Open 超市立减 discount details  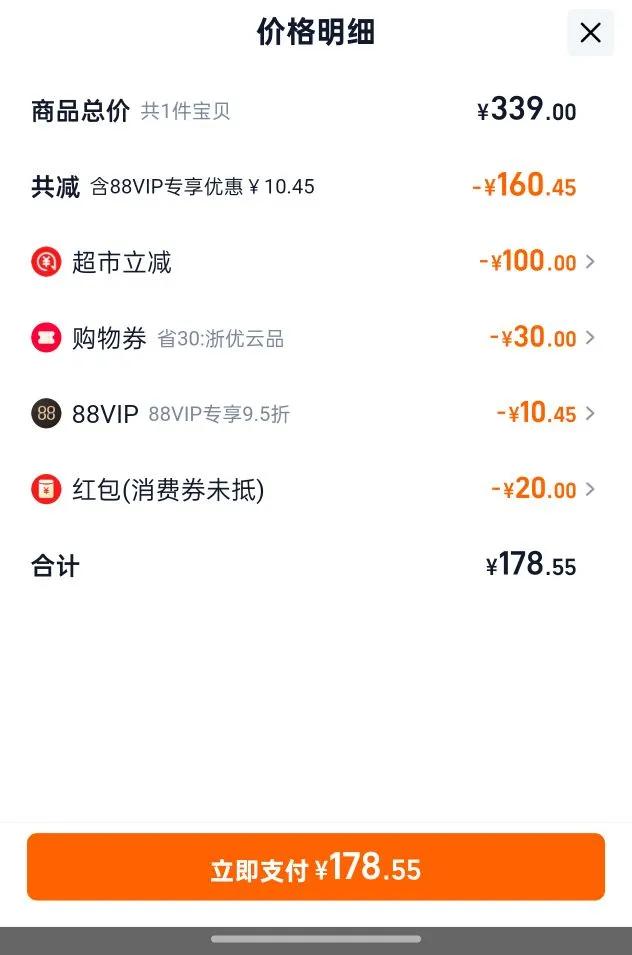(313, 263)
